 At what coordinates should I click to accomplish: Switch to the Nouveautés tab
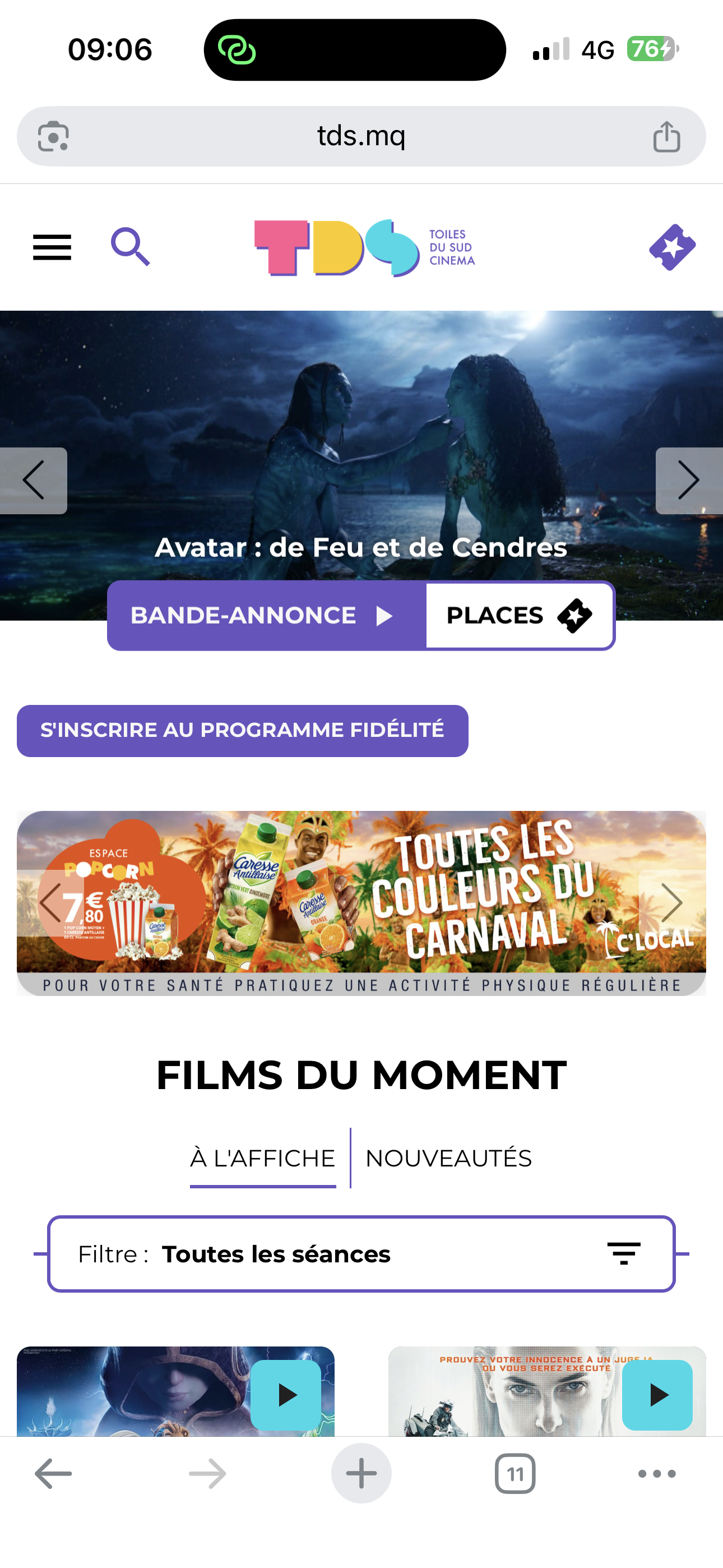[x=448, y=1157]
